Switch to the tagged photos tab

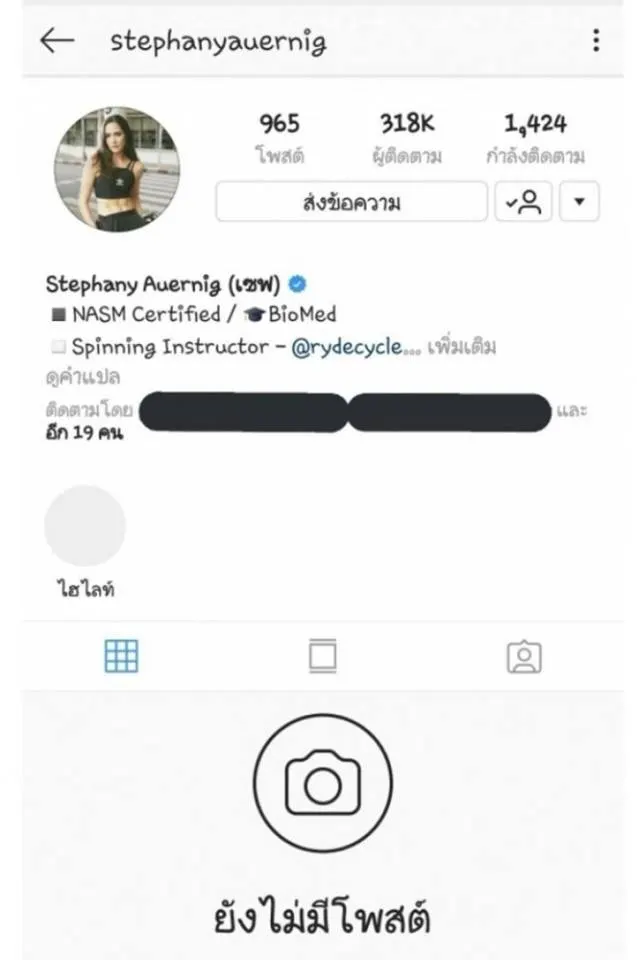pos(524,656)
